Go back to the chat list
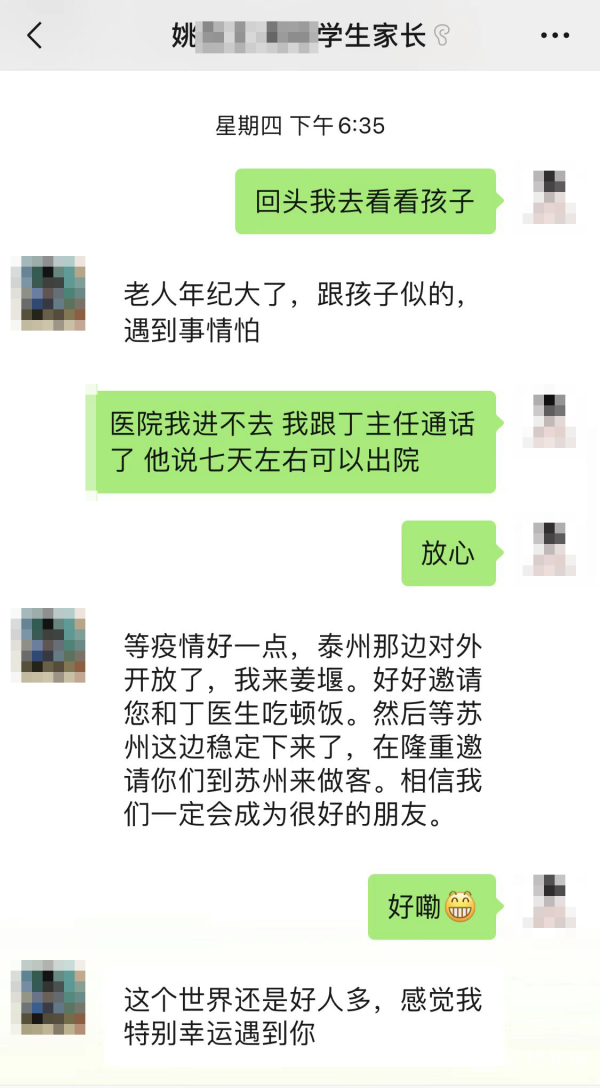 click(x=35, y=36)
